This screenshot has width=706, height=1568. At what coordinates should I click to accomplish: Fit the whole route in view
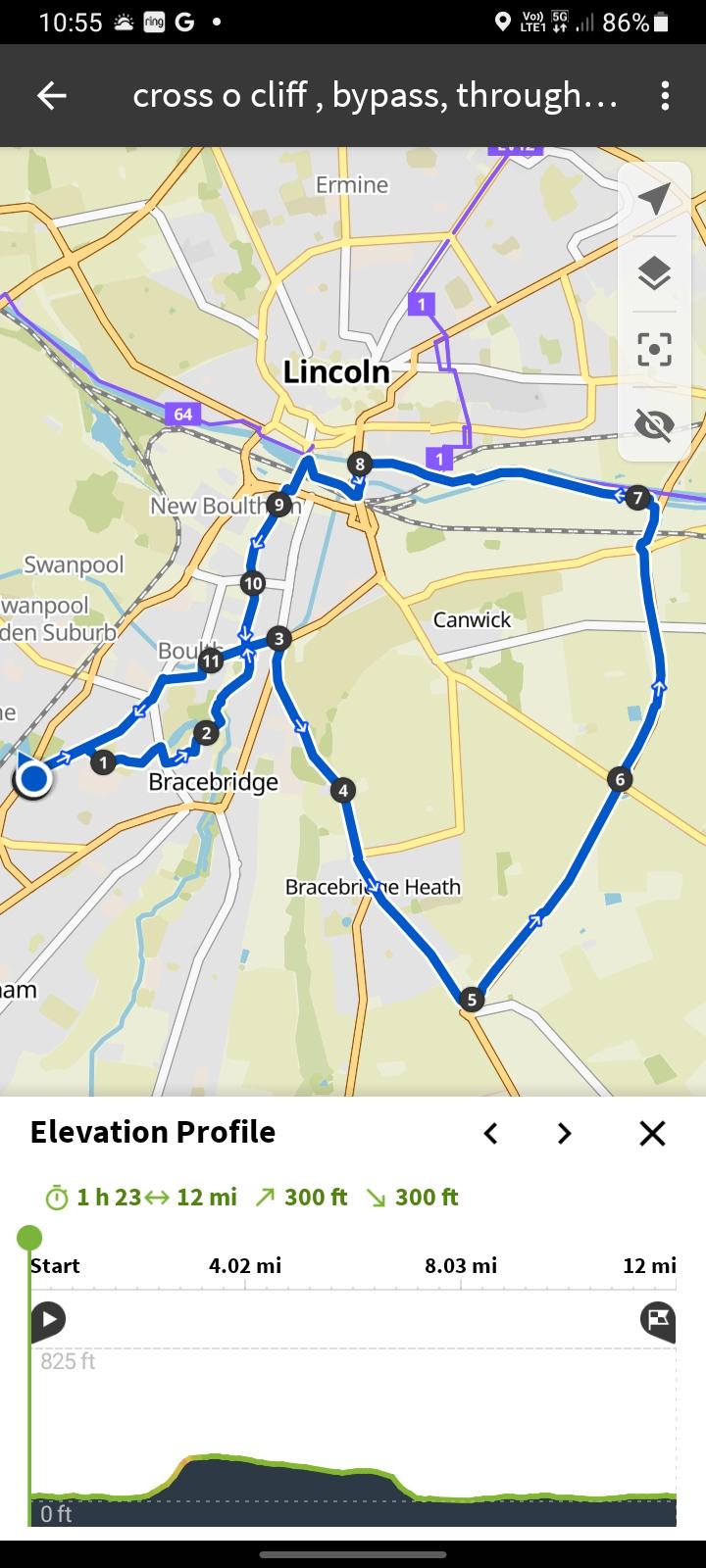pyautogui.click(x=654, y=349)
